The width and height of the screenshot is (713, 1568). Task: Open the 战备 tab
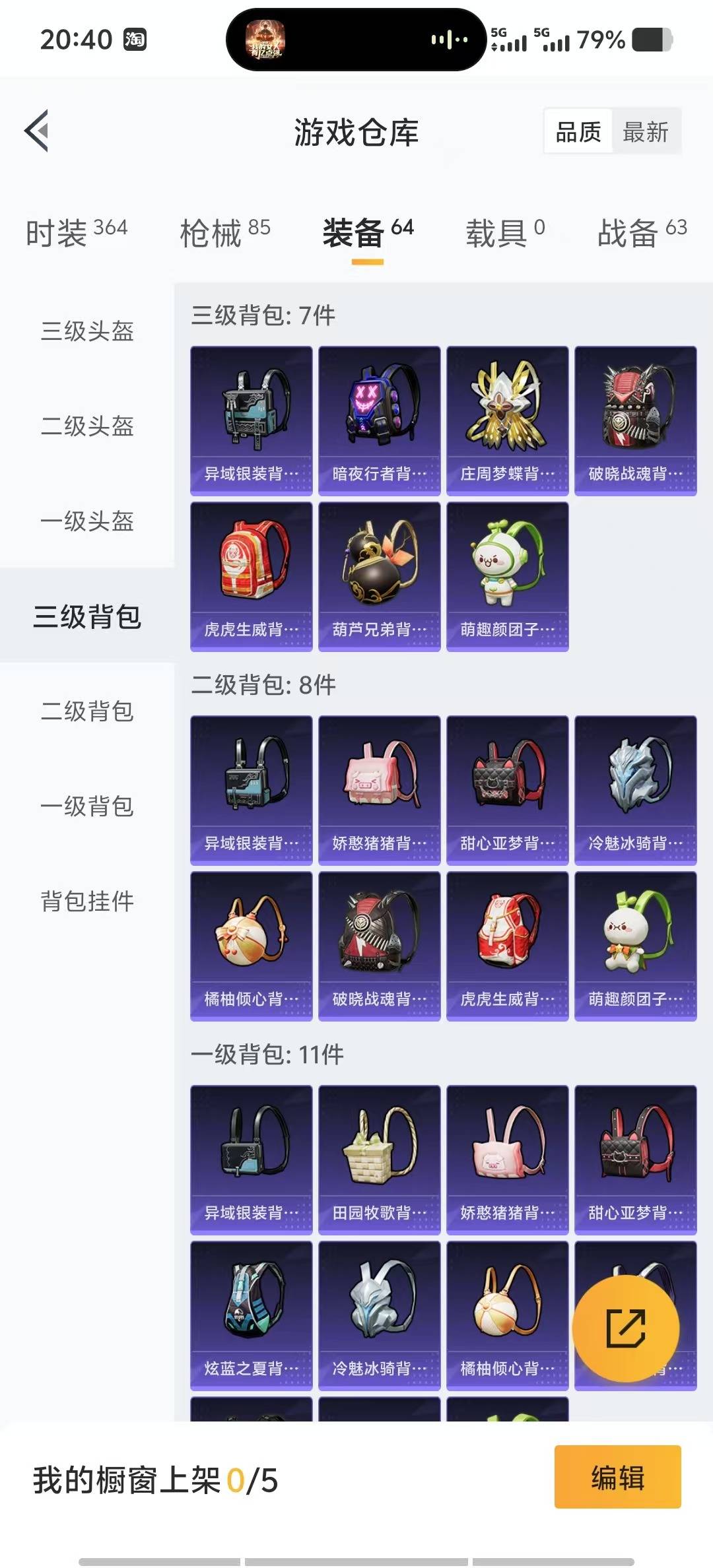[x=642, y=232]
